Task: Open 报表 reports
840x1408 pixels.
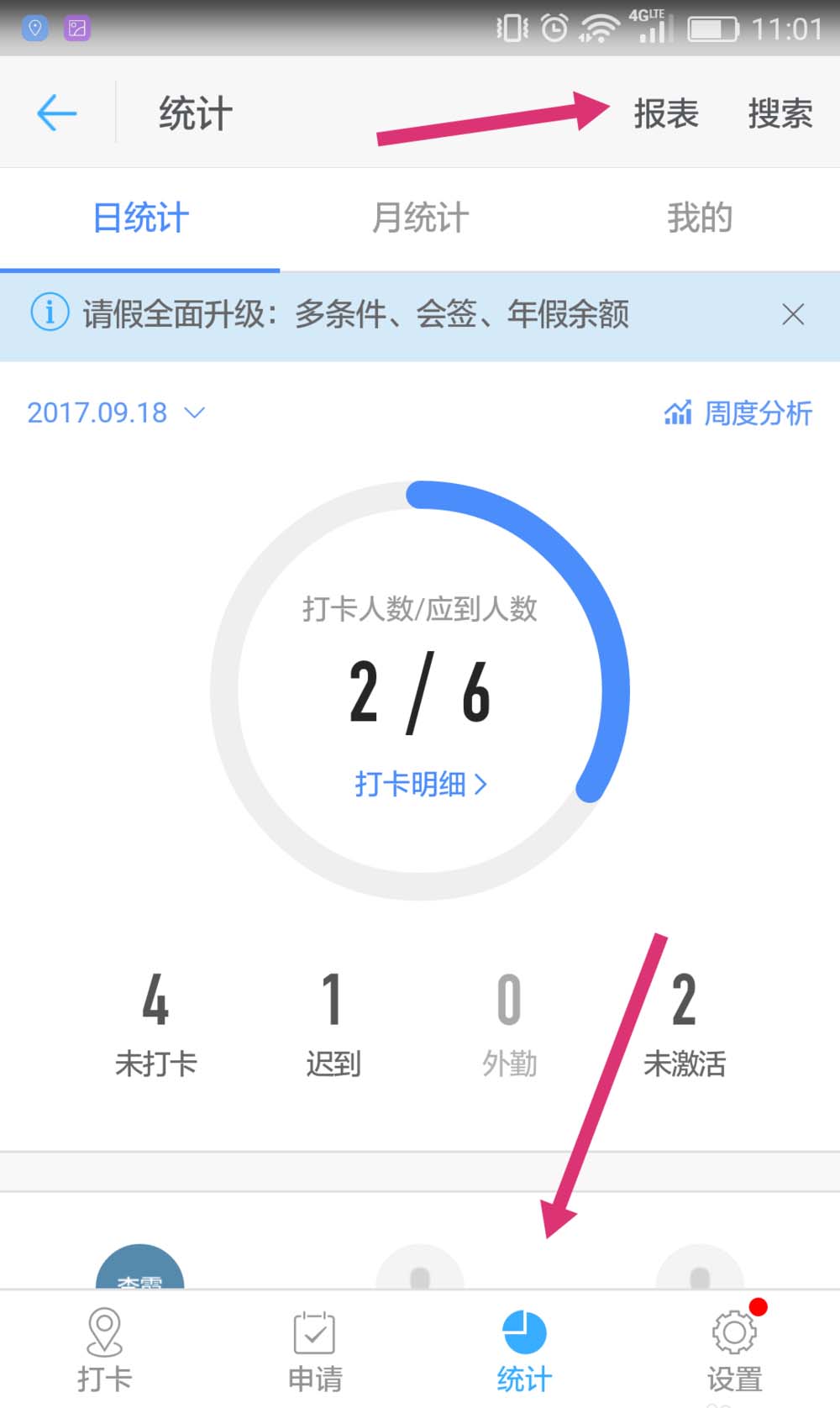Action: 665,113
